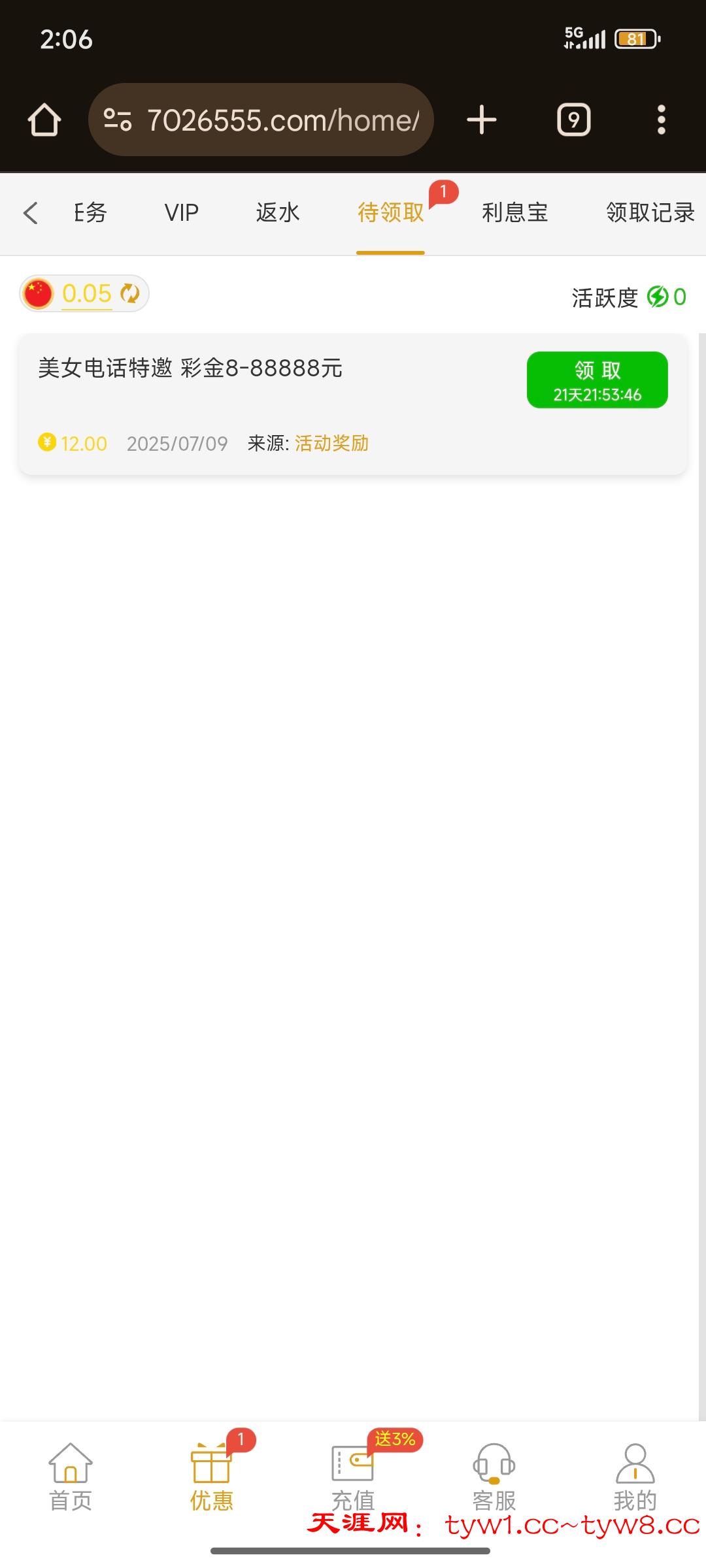Switch to the 返水 tab
Viewport: 706px width, 1568px height.
(278, 213)
